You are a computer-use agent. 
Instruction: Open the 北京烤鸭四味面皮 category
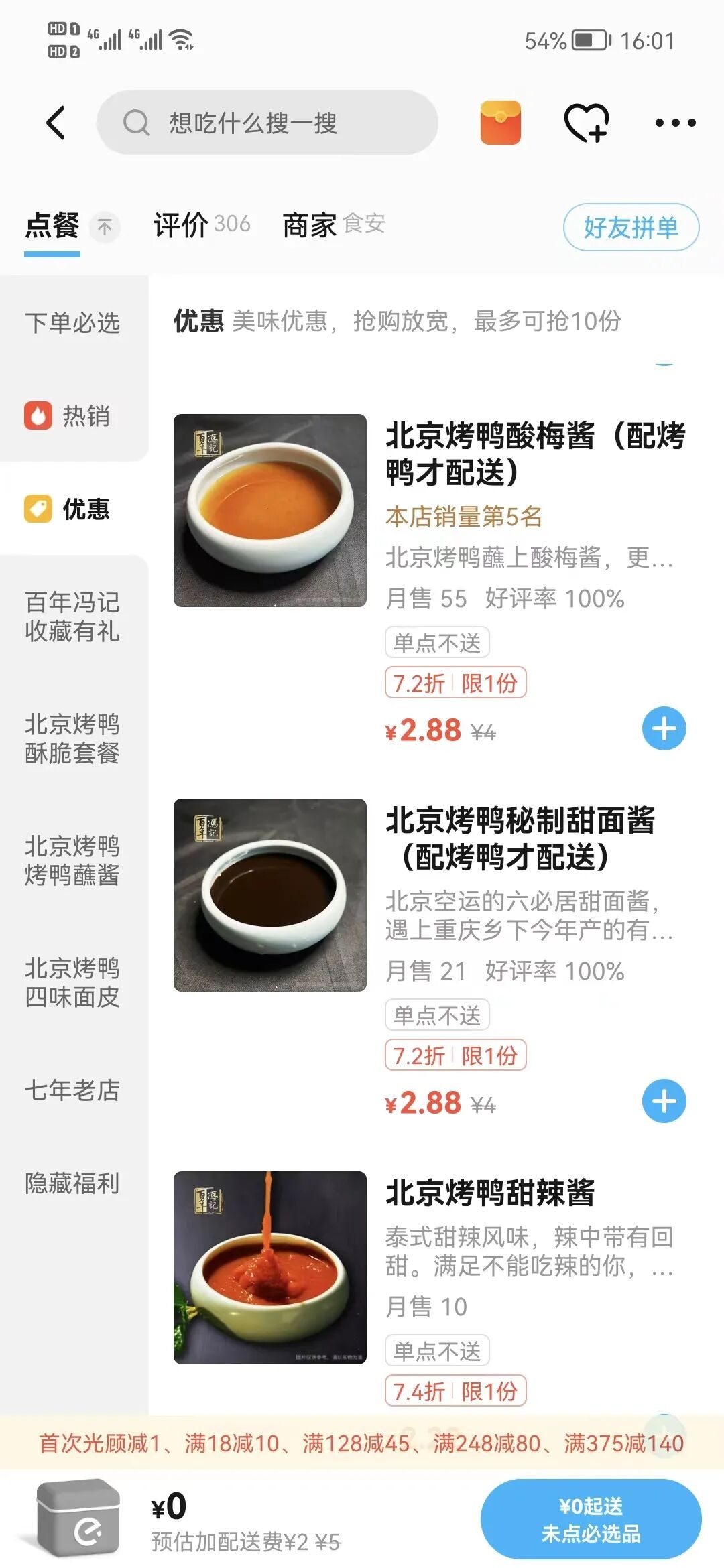tap(73, 982)
